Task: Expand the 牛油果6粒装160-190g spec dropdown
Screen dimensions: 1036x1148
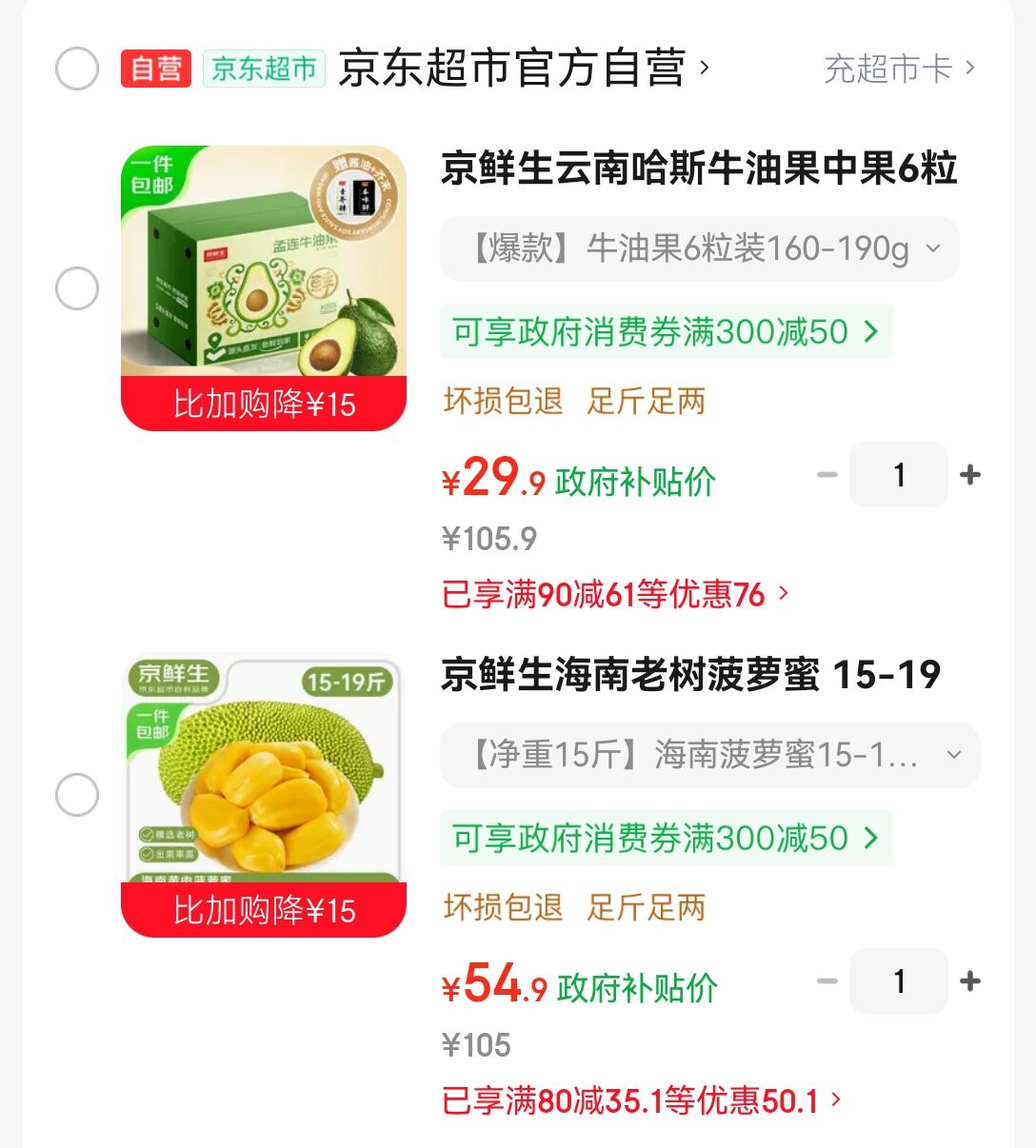Action: 699,249
